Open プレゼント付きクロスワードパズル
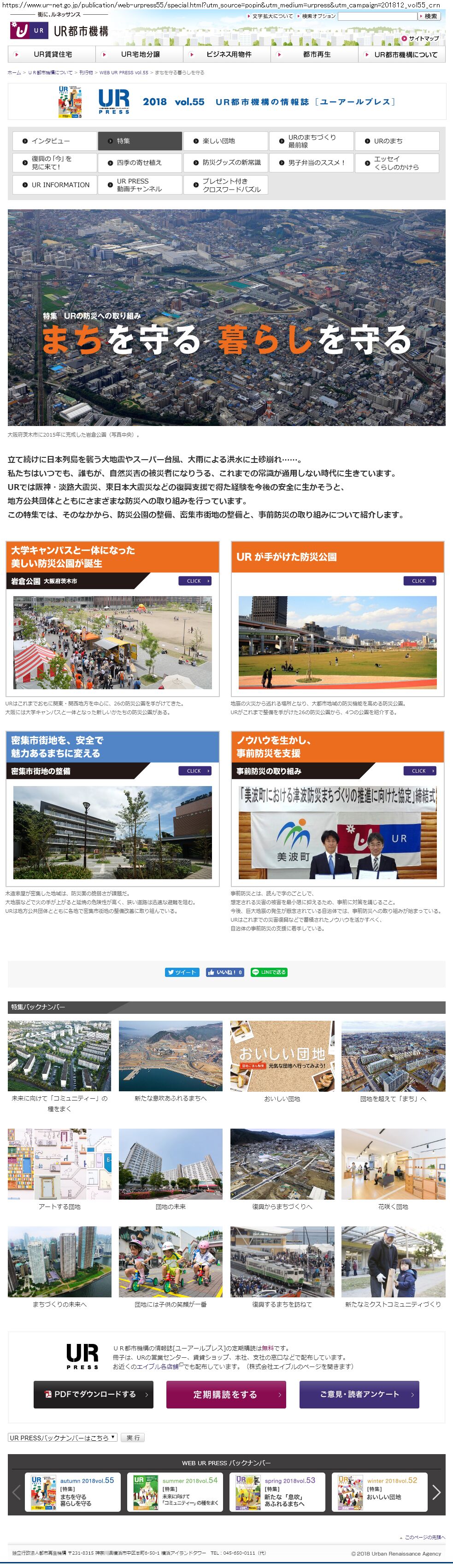The width and height of the screenshot is (453, 1568). point(226,185)
